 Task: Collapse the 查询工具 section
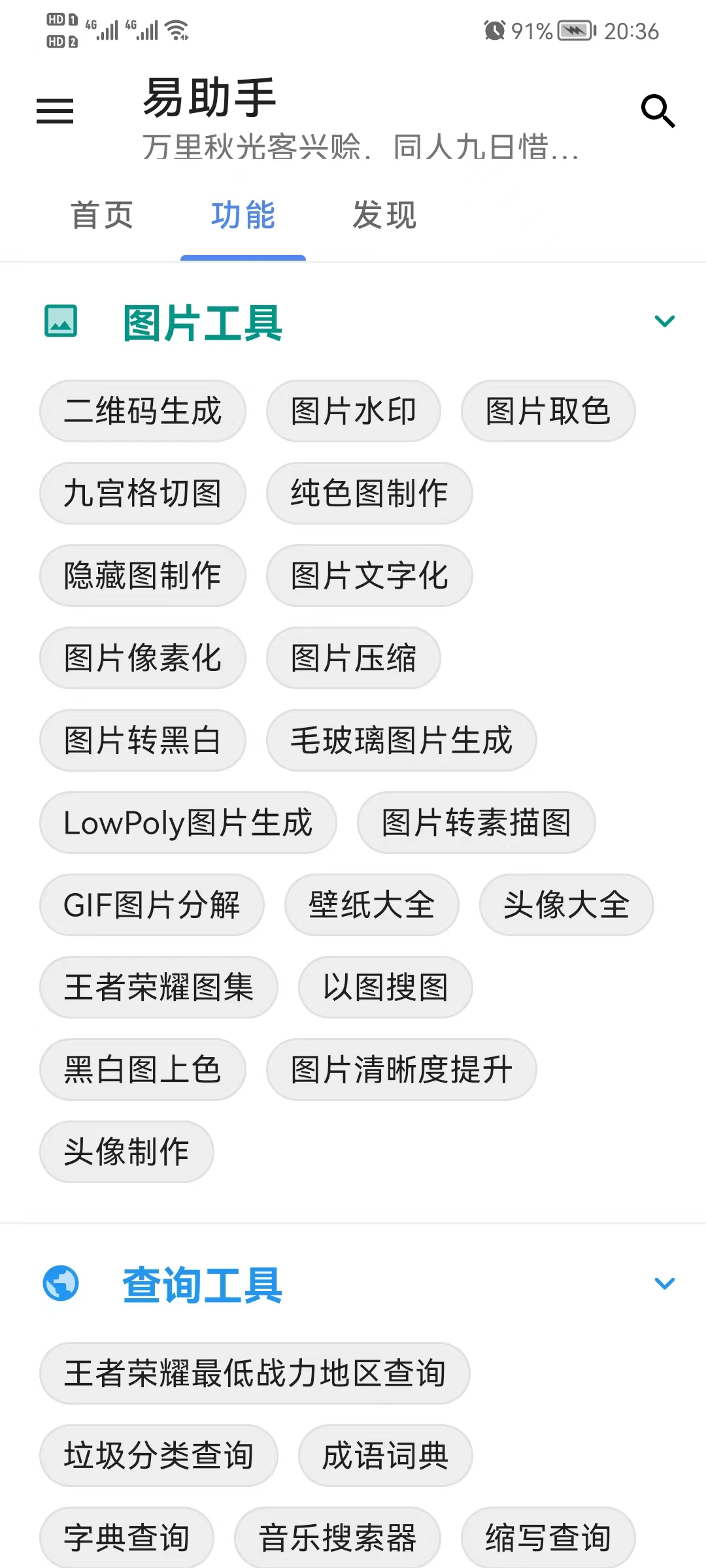click(x=664, y=1284)
